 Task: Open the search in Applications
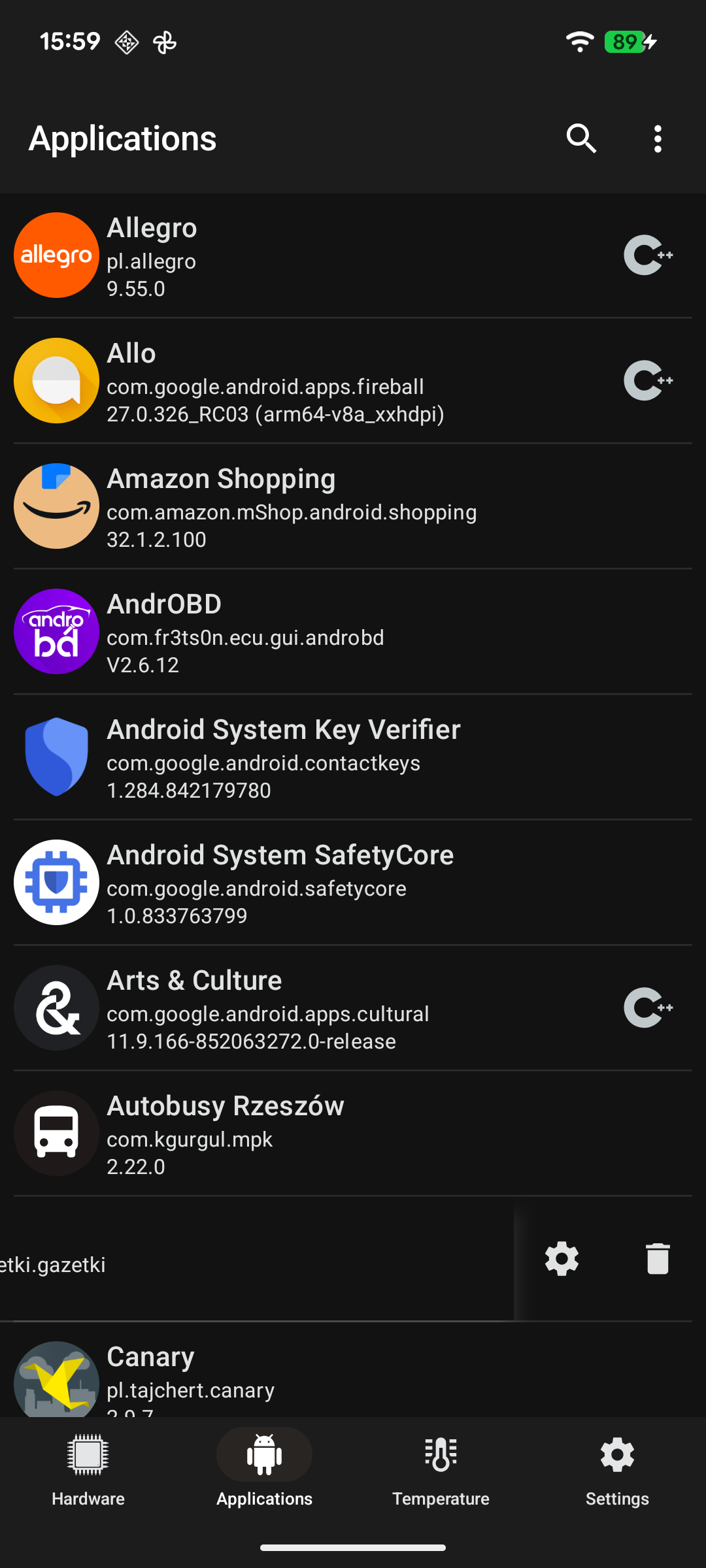581,139
